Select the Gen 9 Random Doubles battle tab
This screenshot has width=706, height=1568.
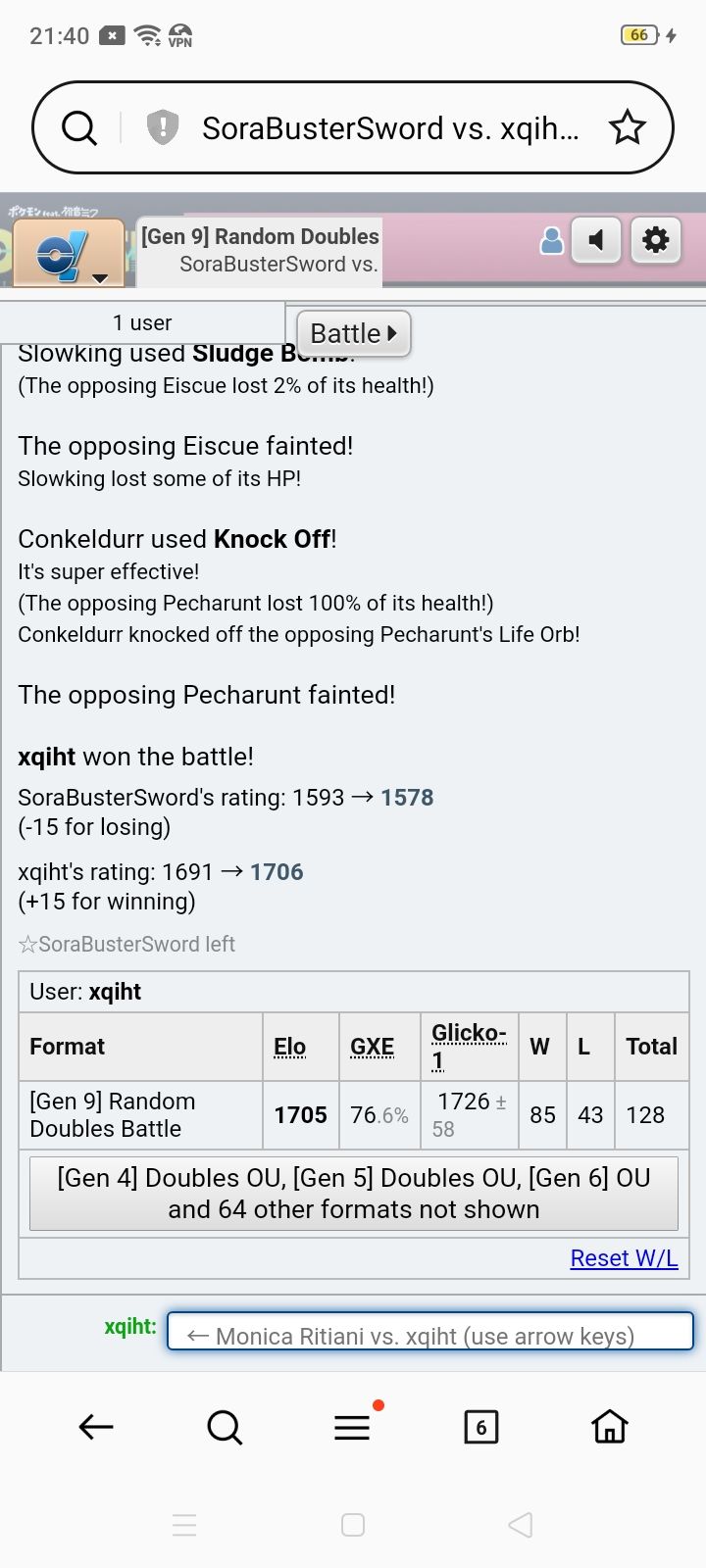tap(259, 250)
